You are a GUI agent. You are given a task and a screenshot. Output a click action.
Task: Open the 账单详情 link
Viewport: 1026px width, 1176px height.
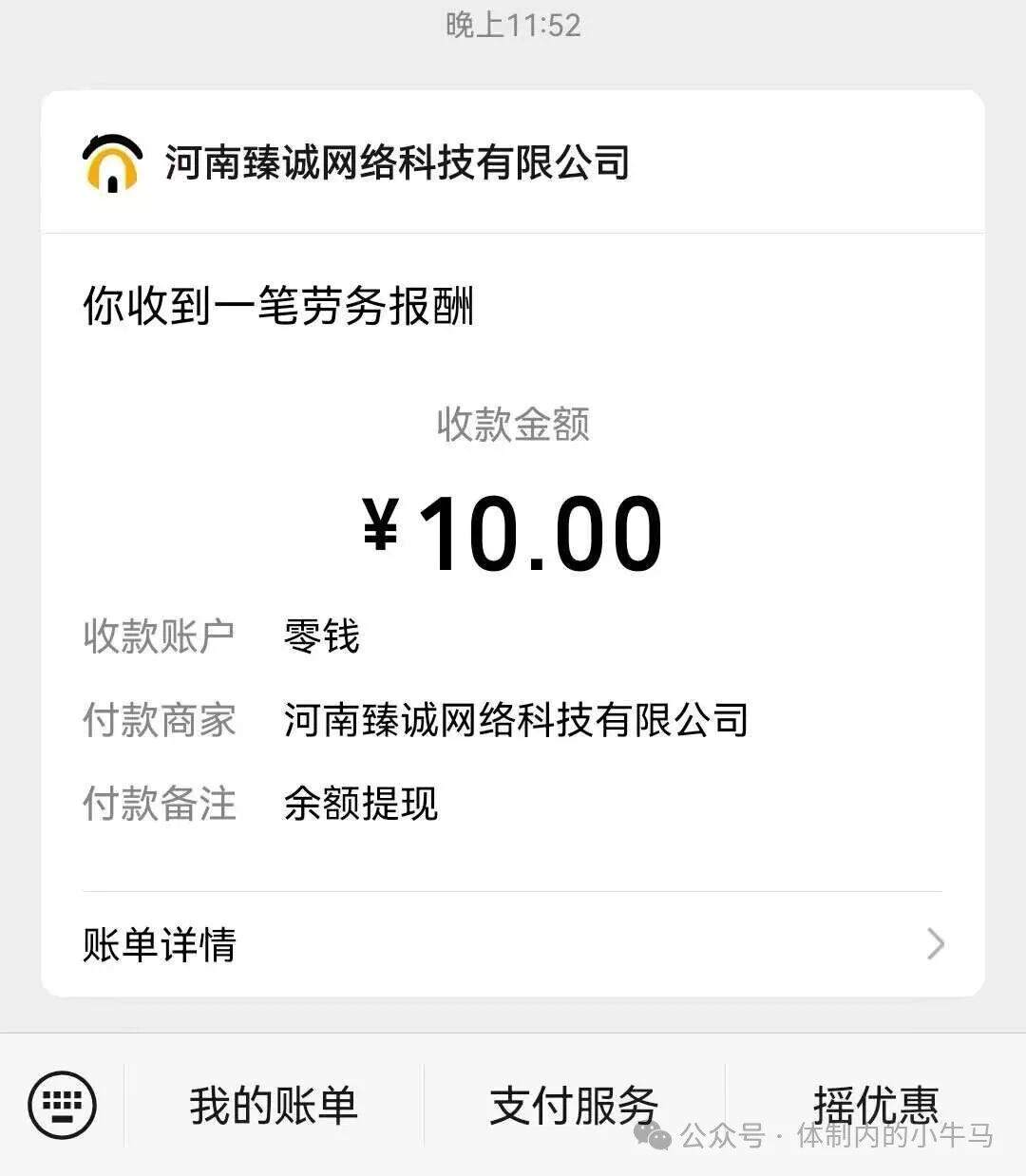pyautogui.click(x=160, y=944)
